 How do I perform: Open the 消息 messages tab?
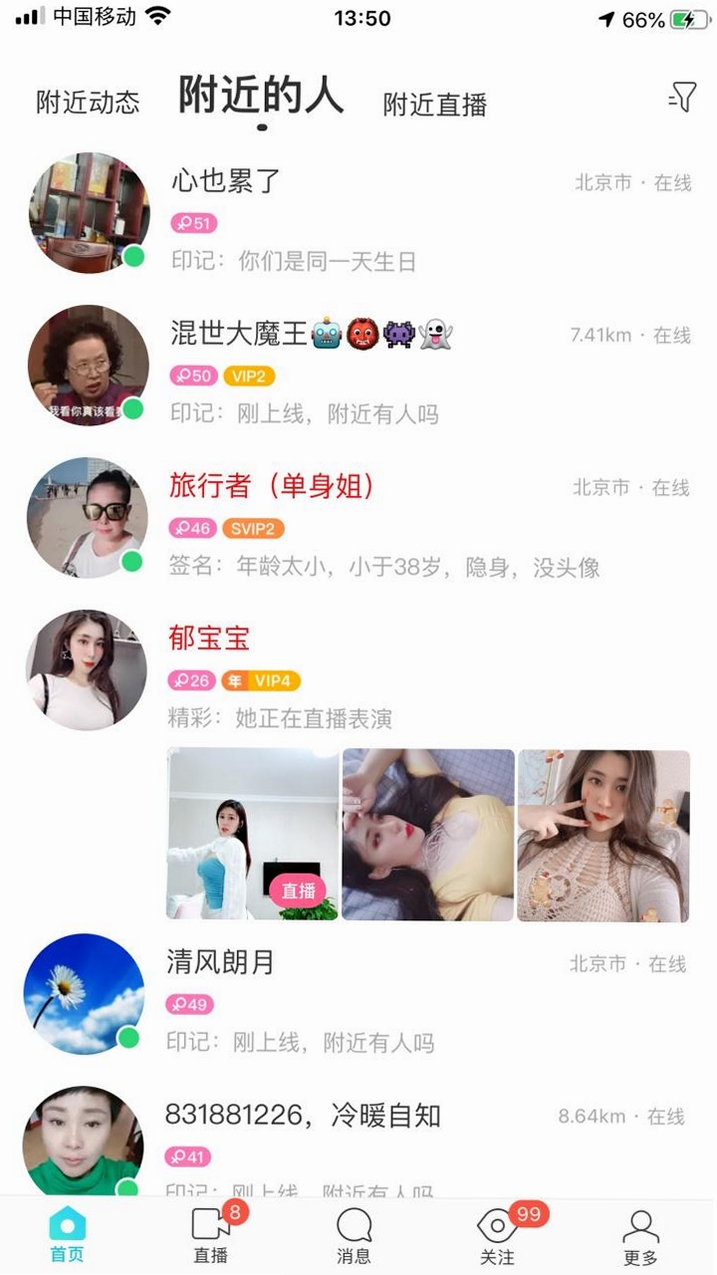coord(354,1236)
